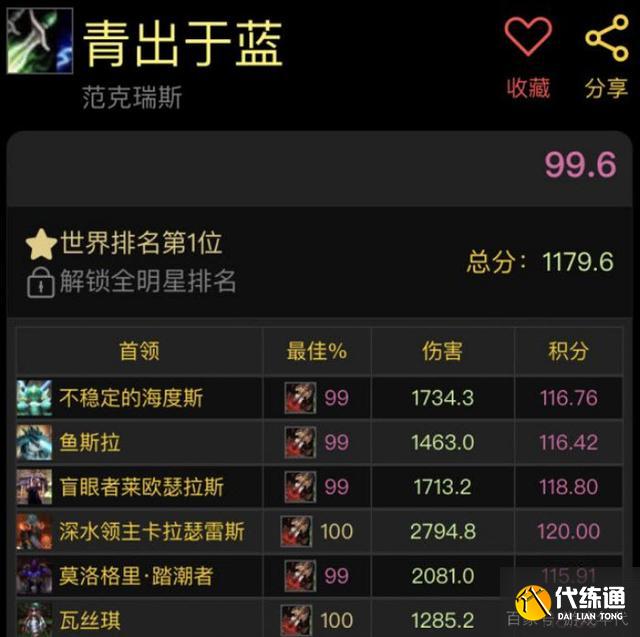View details for 盲眼者莱欧瑟拉斯
Screen dimensions: 640x637
(x=141, y=487)
